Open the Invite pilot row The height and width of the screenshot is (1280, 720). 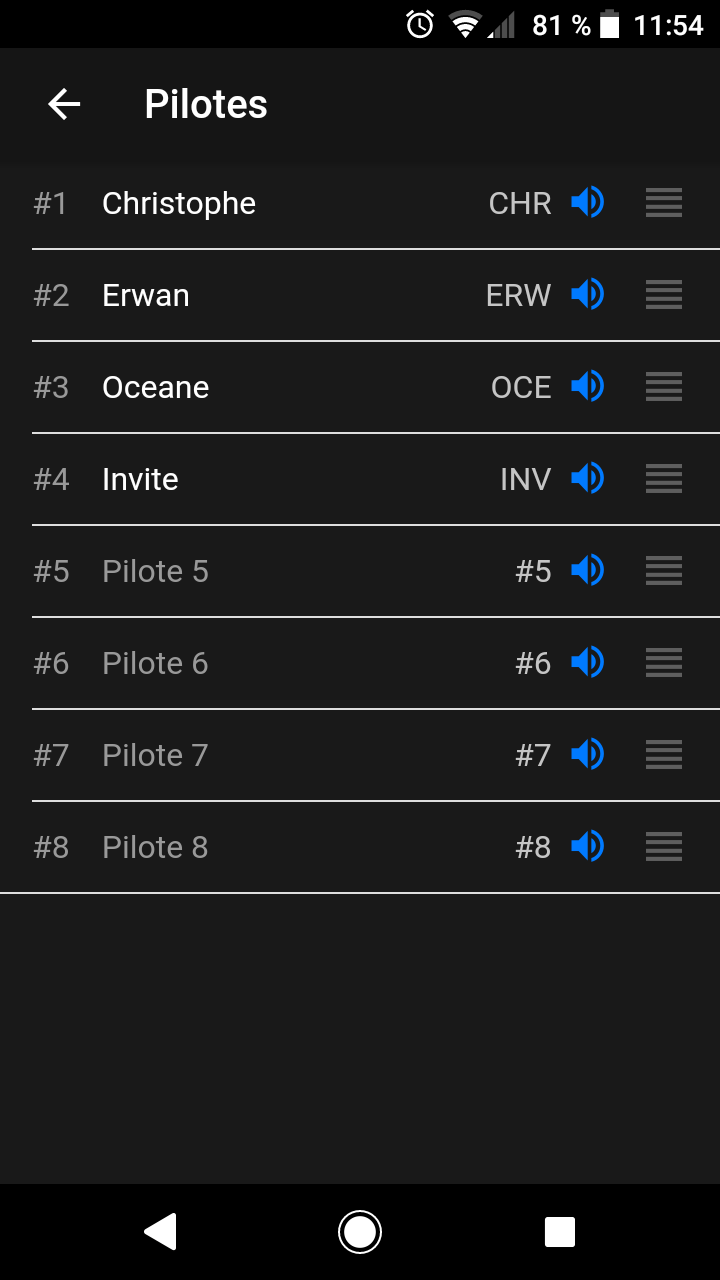coord(360,479)
